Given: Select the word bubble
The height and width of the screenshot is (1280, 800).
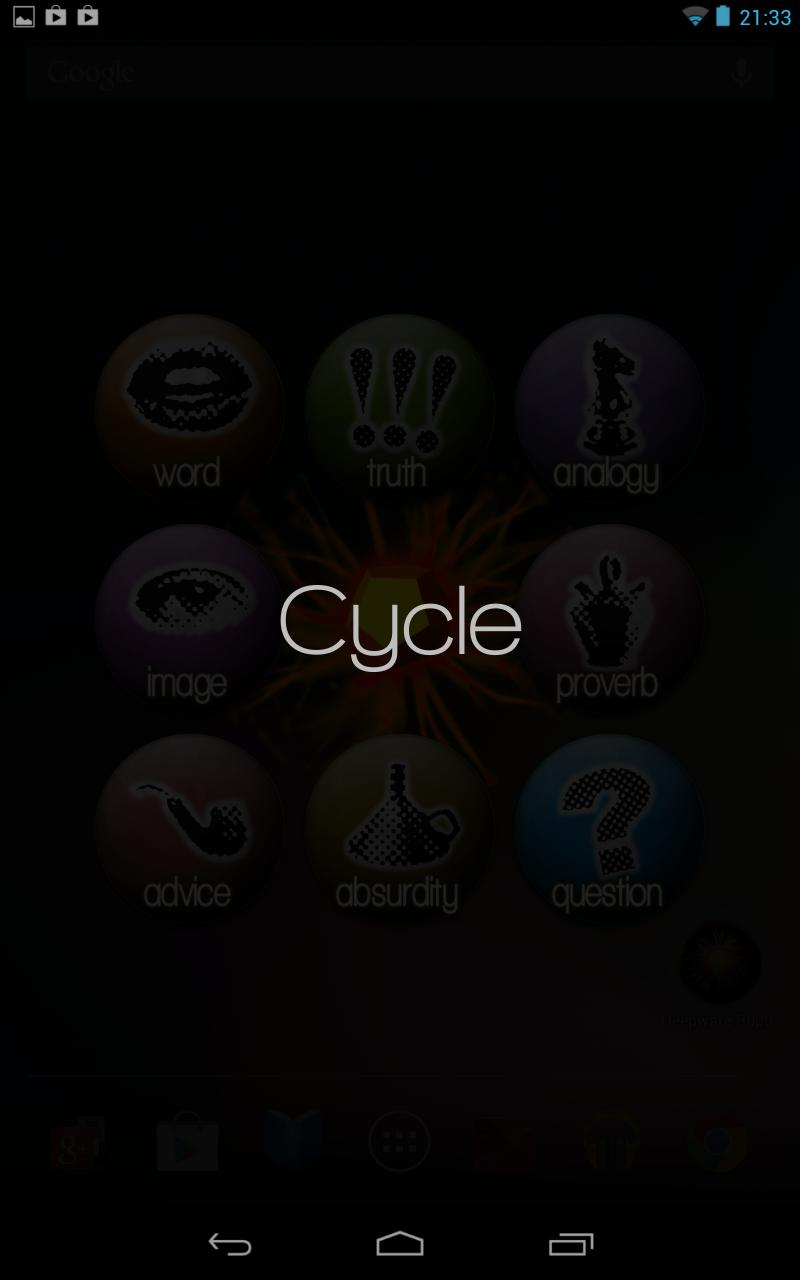Looking at the screenshot, I should pos(189,406).
